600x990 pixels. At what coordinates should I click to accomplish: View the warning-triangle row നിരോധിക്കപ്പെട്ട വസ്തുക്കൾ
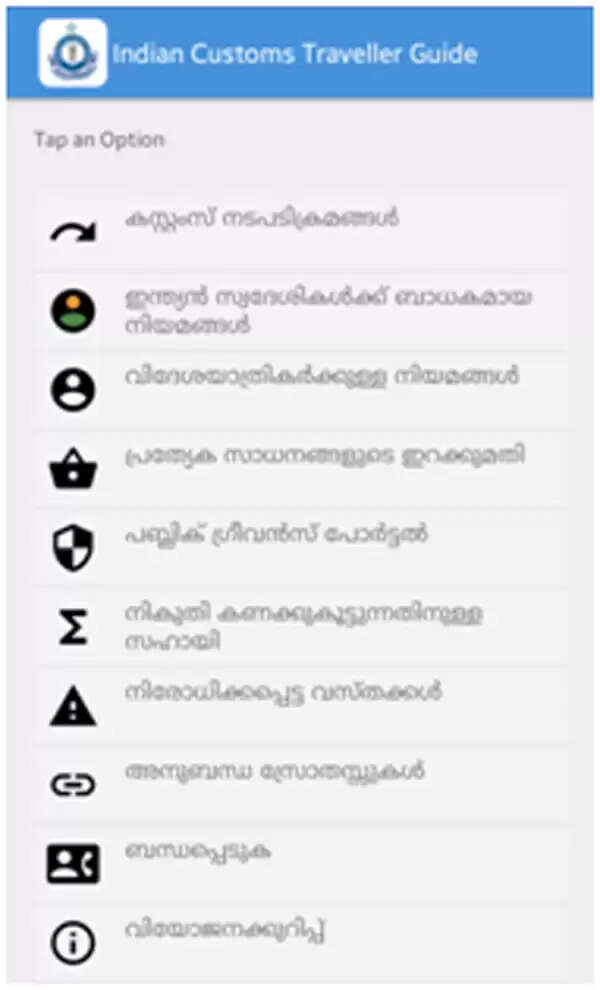click(302, 705)
